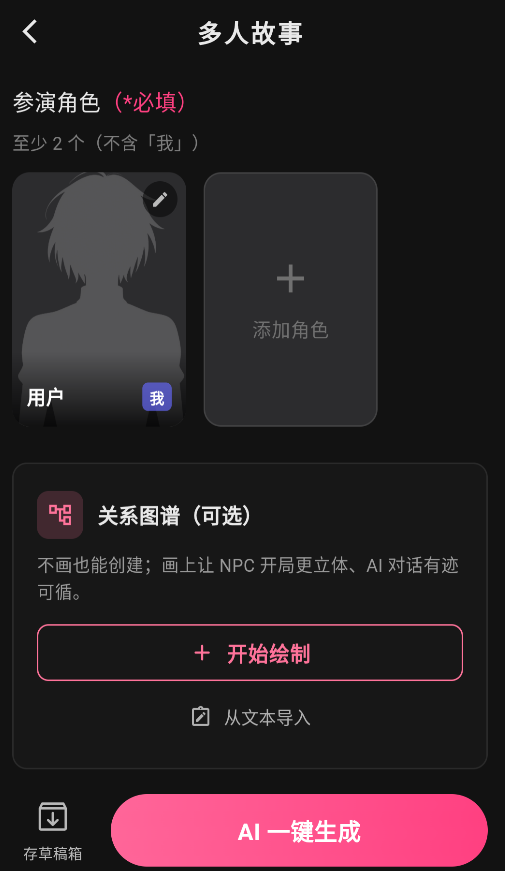Open the 用户 character card

click(99, 299)
